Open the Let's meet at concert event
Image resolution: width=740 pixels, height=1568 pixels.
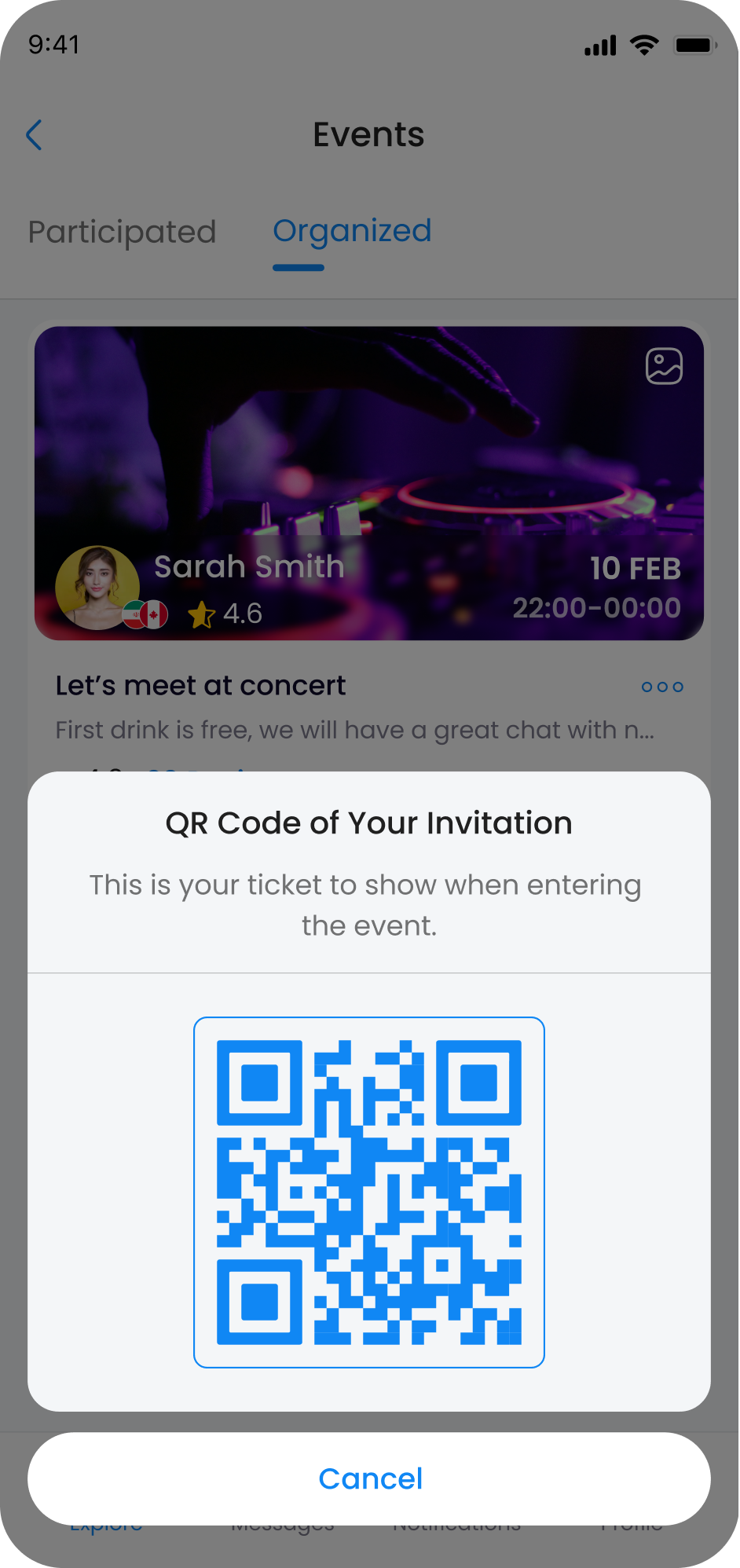click(200, 686)
